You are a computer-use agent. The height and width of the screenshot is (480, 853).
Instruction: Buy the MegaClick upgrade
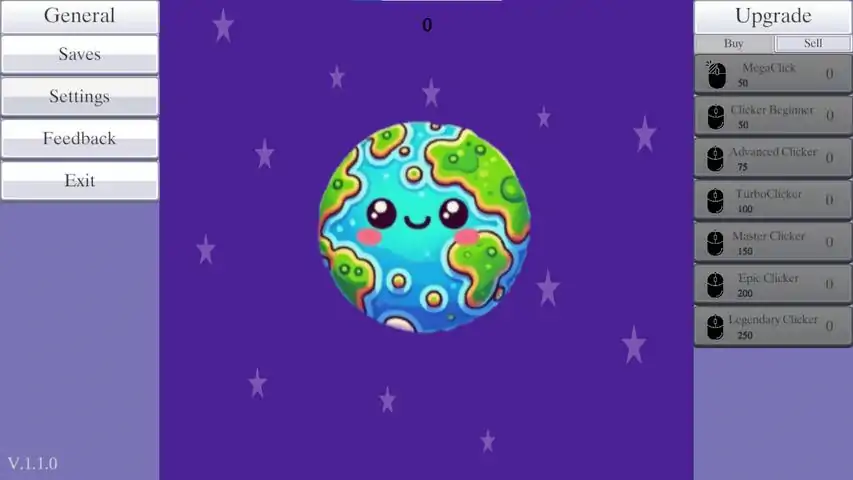pos(772,74)
